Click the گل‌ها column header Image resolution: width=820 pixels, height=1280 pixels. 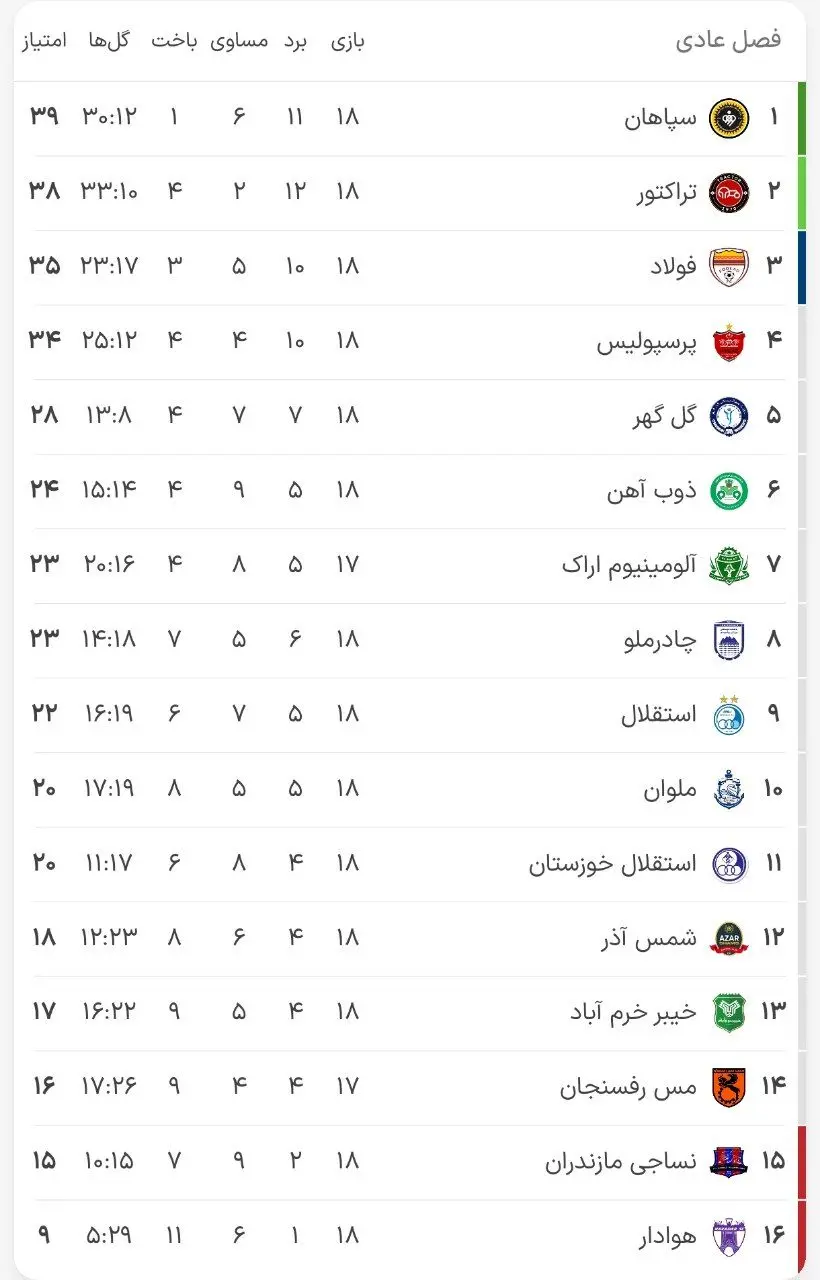108,41
